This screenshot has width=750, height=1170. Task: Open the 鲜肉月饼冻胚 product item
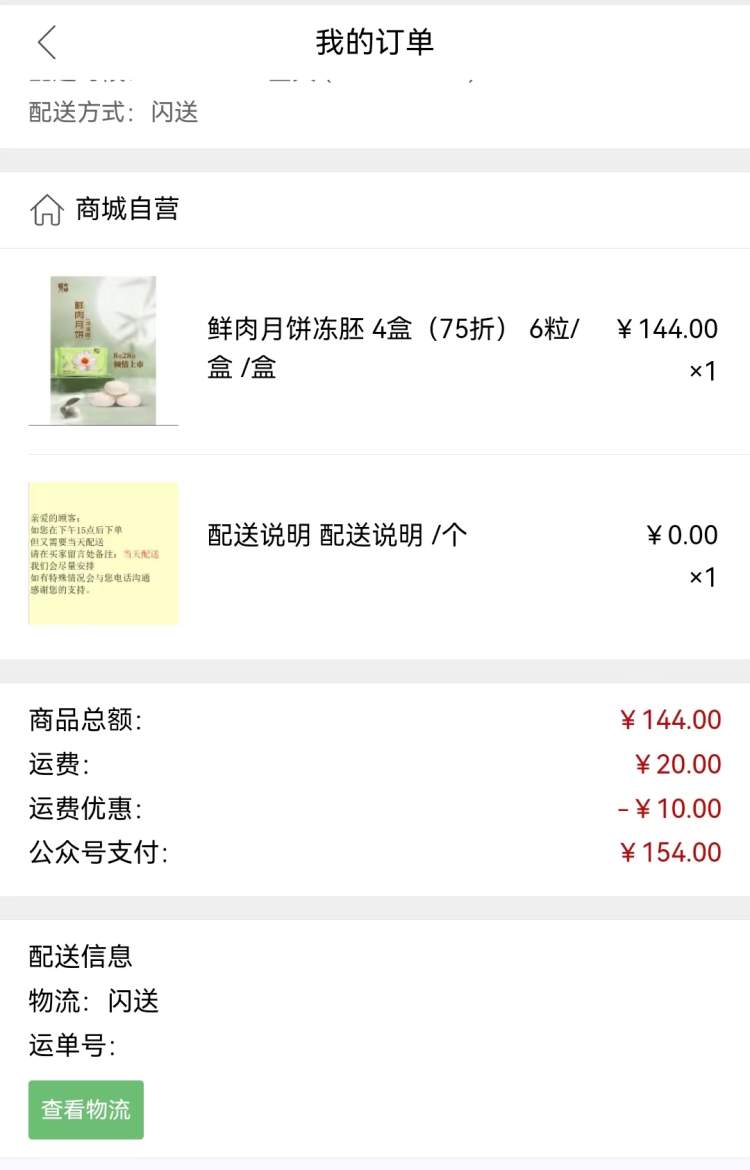click(x=392, y=348)
